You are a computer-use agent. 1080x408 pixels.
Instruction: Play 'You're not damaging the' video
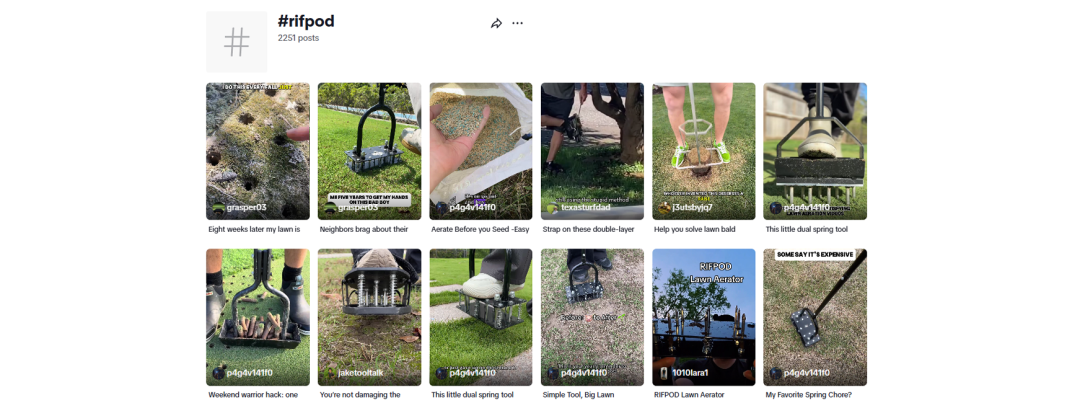369,316
